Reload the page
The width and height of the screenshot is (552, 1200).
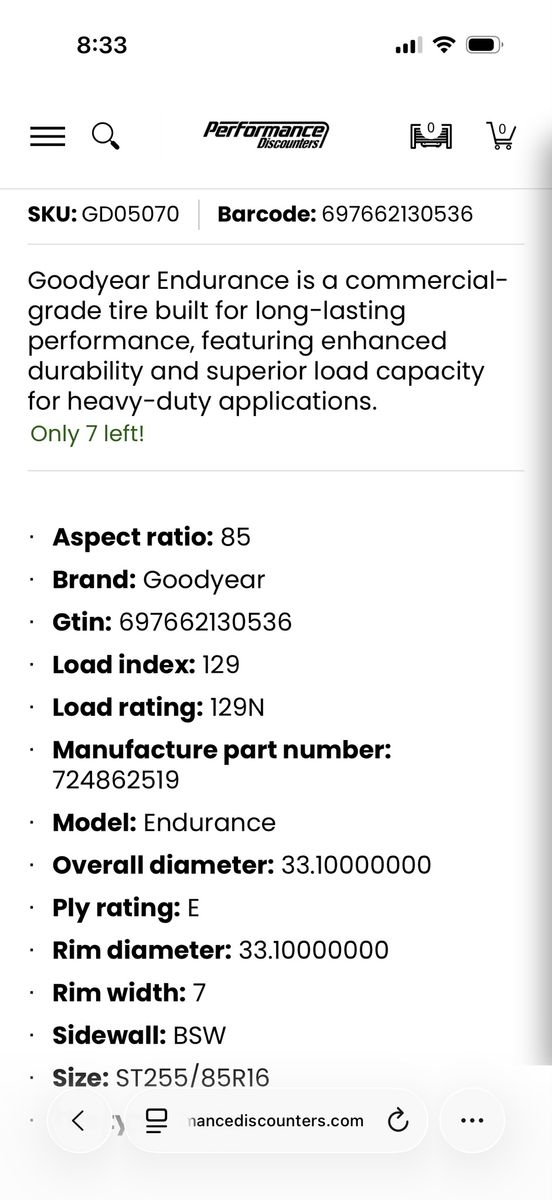[398, 1120]
